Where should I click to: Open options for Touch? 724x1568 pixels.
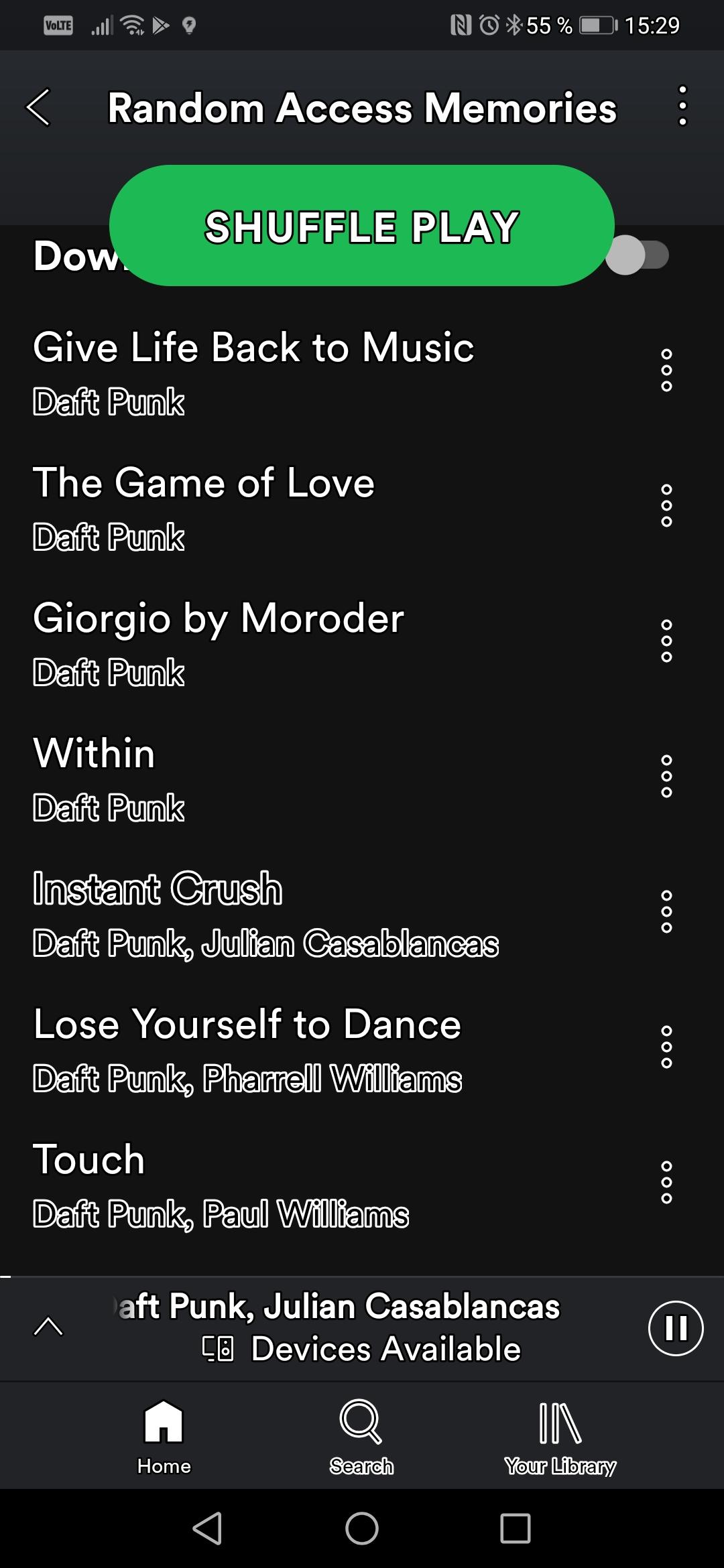666,1182
